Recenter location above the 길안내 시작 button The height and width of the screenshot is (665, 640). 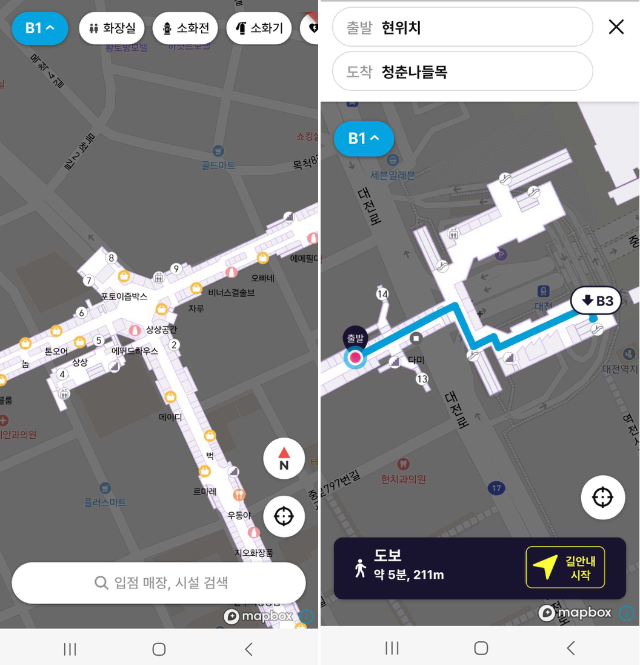pyautogui.click(x=602, y=497)
